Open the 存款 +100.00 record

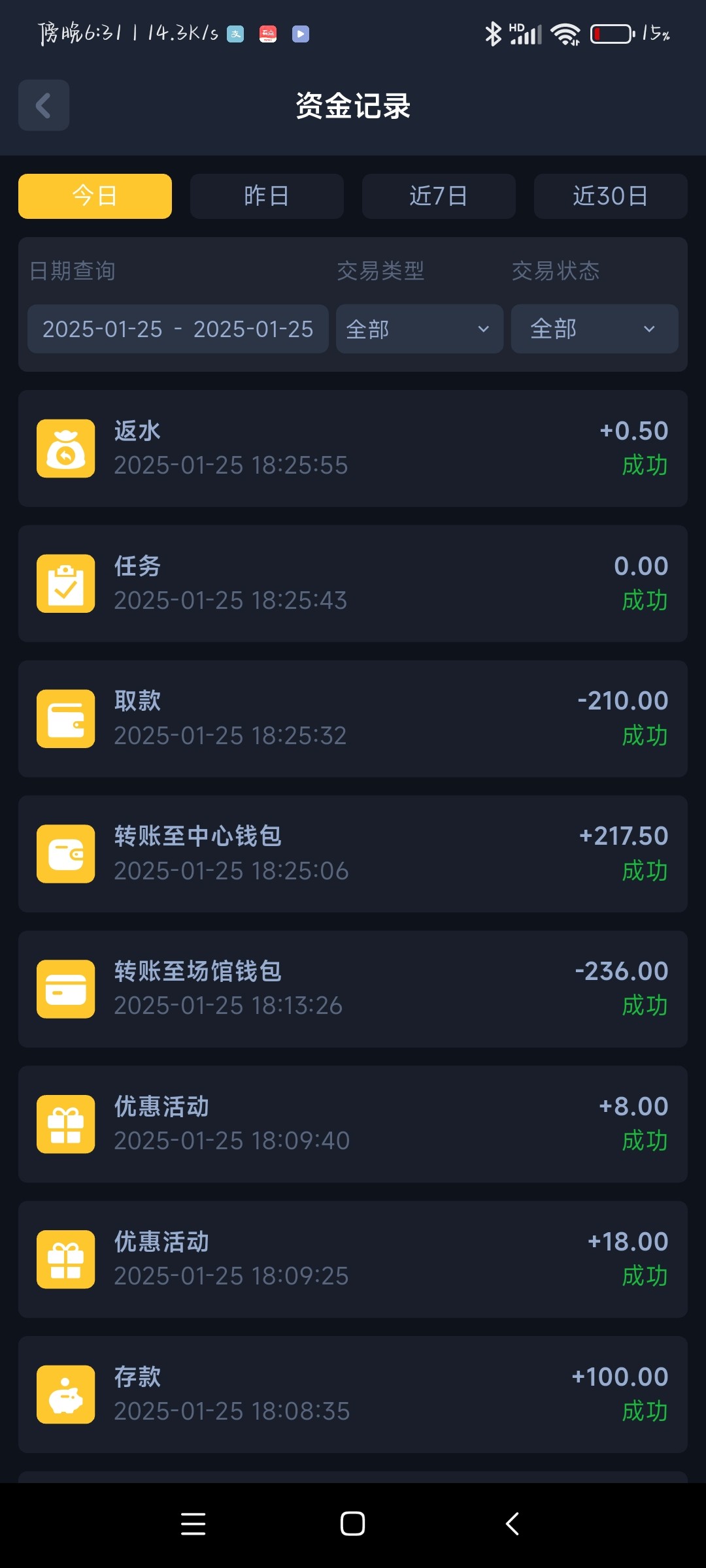pos(353,1394)
